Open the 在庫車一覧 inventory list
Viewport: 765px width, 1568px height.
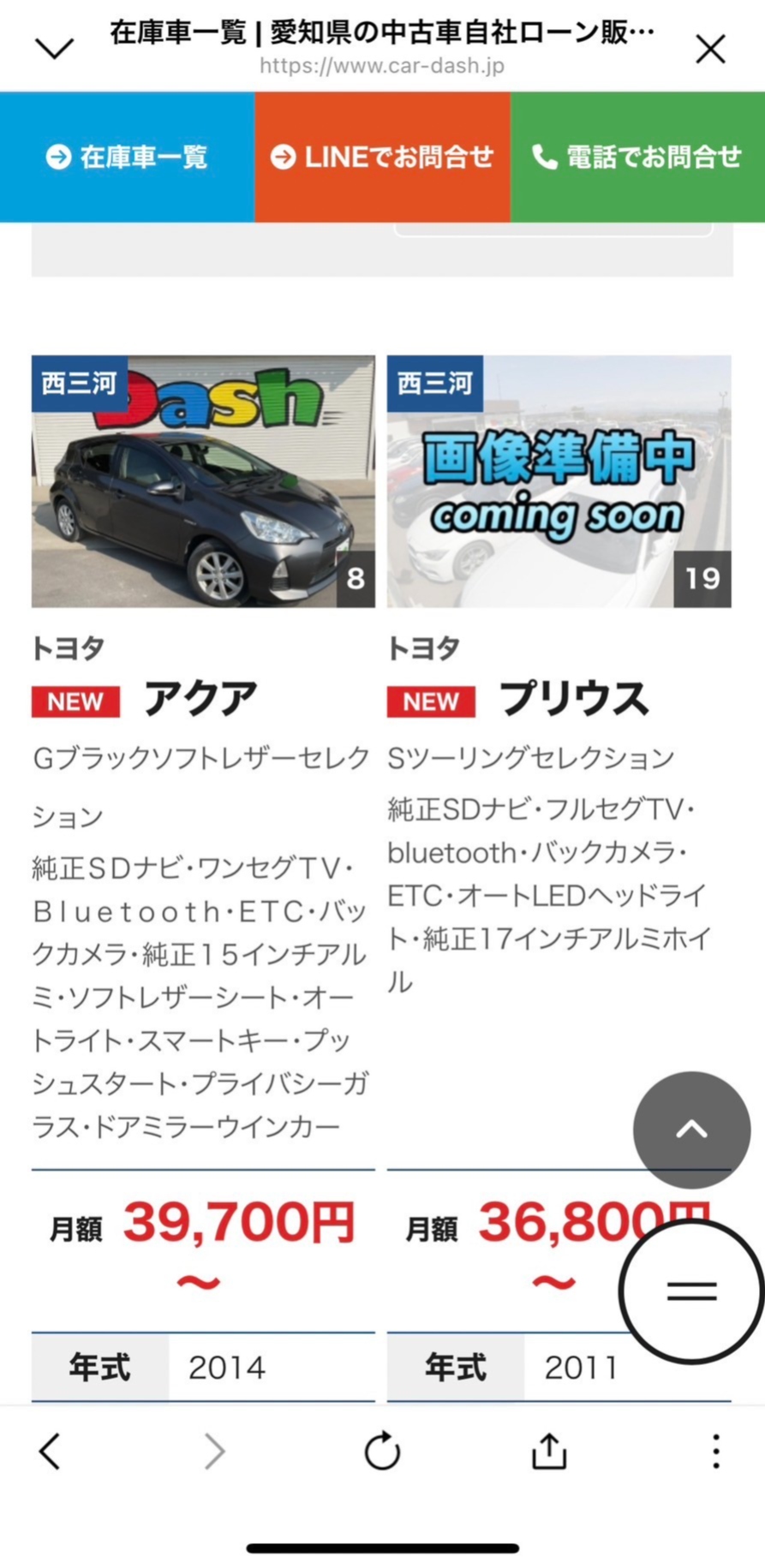click(127, 157)
